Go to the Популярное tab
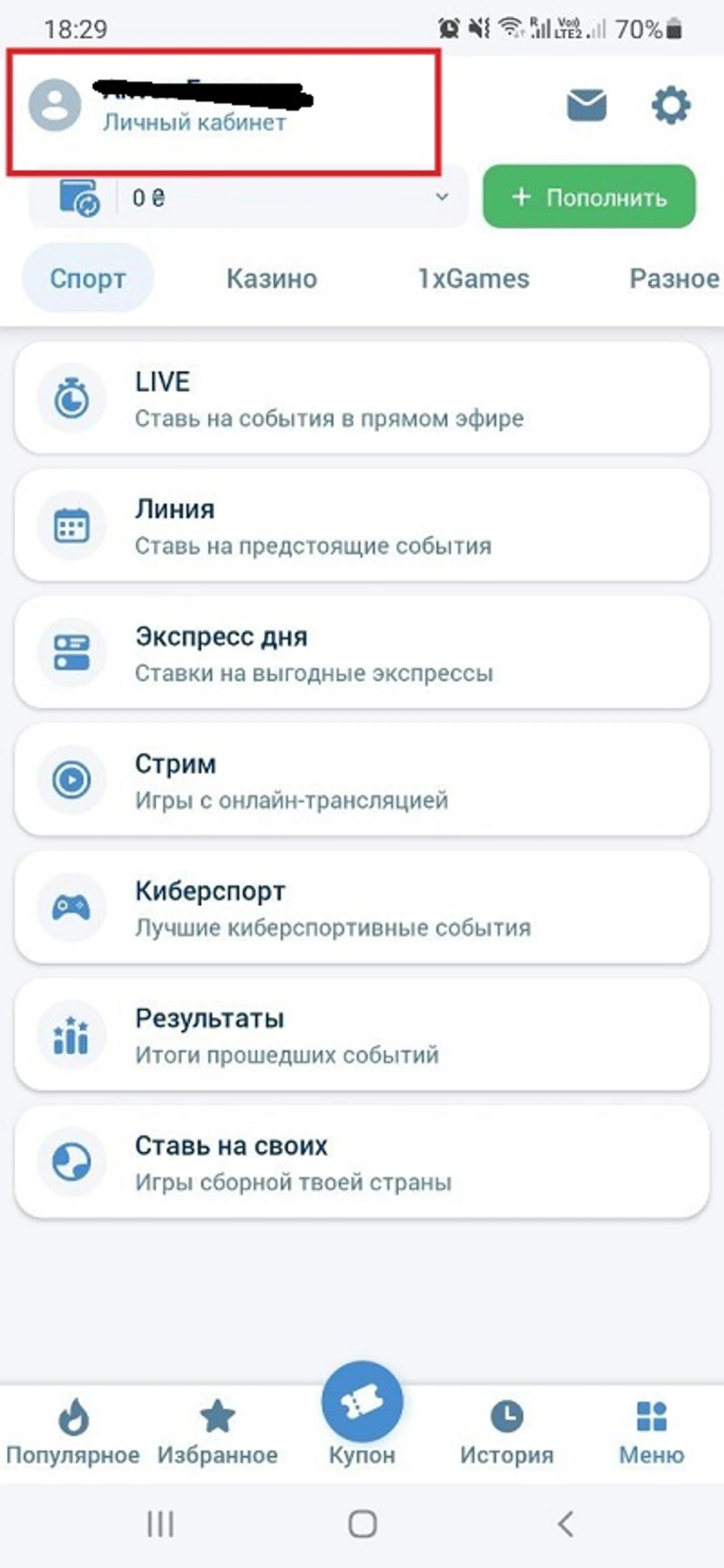 click(73, 1431)
